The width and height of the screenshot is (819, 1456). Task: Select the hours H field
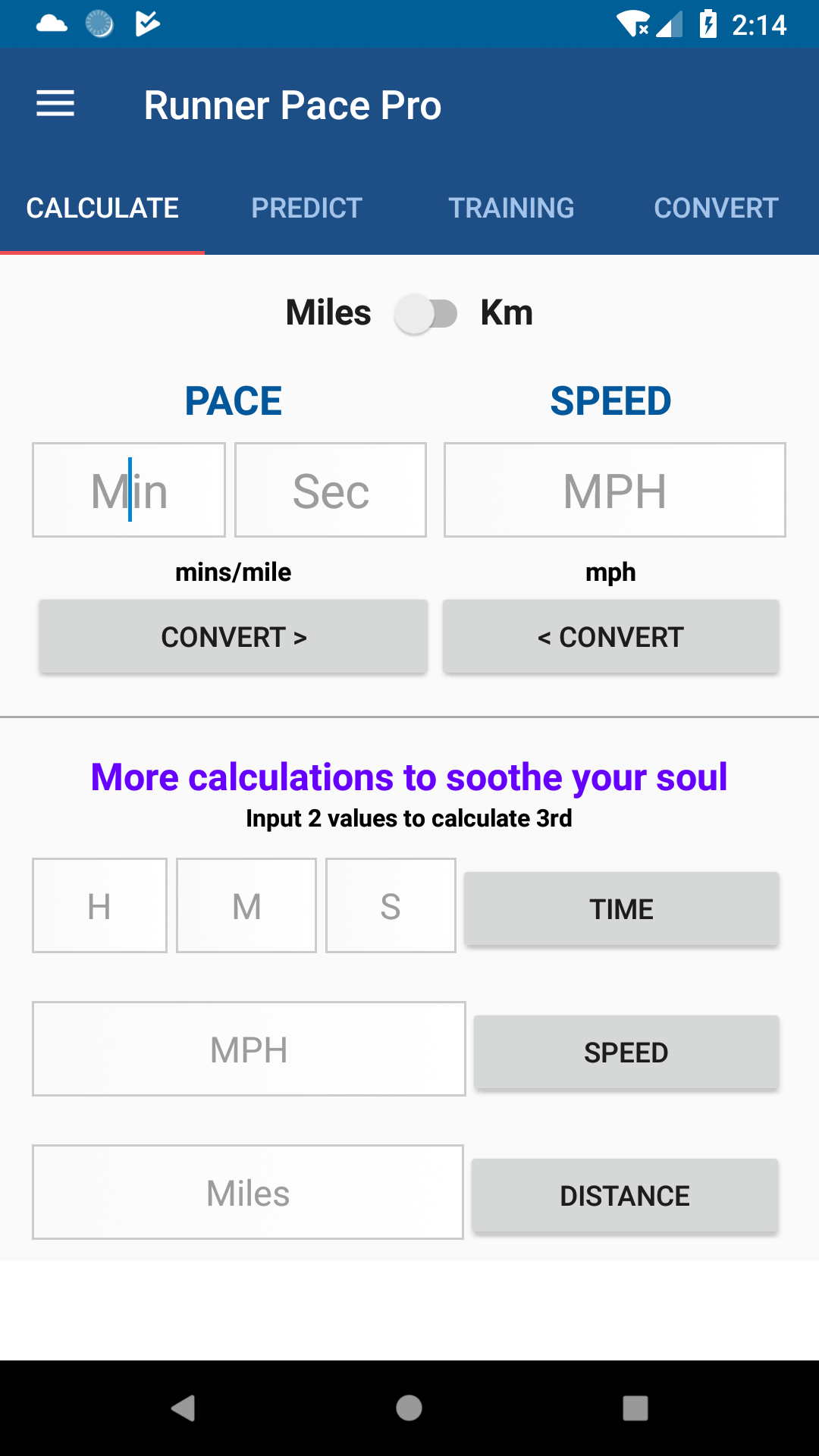pyautogui.click(x=99, y=905)
